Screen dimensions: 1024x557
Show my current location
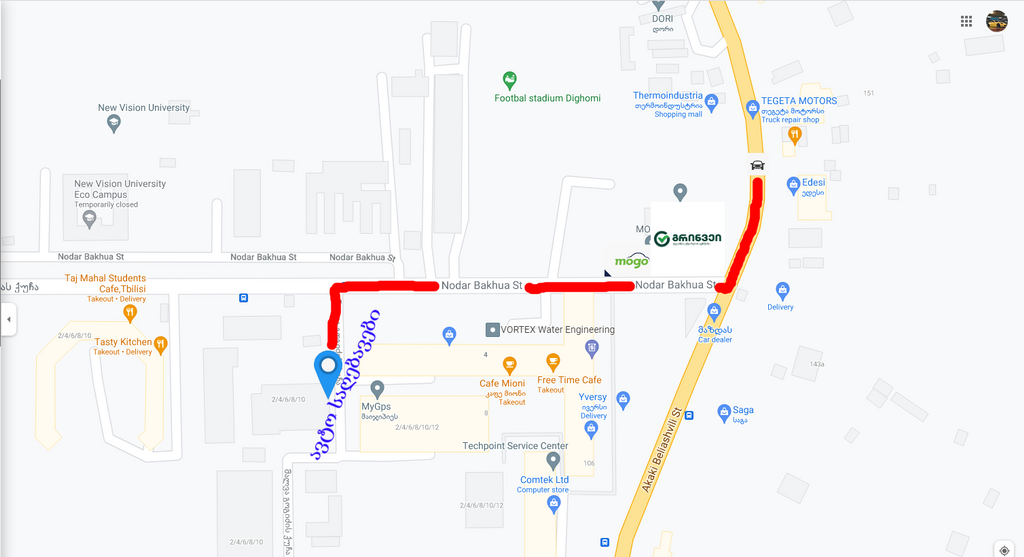point(1003,549)
